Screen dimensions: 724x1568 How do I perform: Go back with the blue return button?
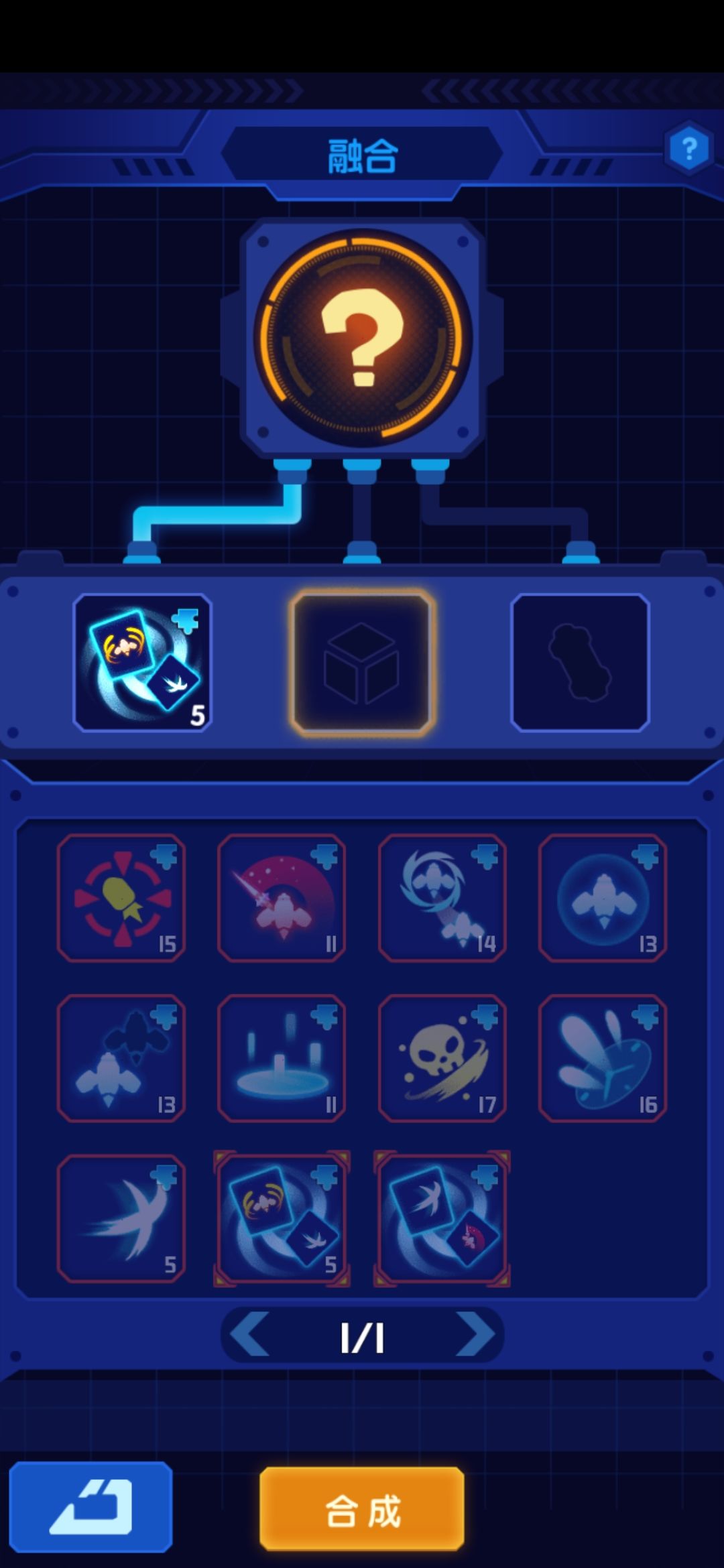tap(90, 1508)
